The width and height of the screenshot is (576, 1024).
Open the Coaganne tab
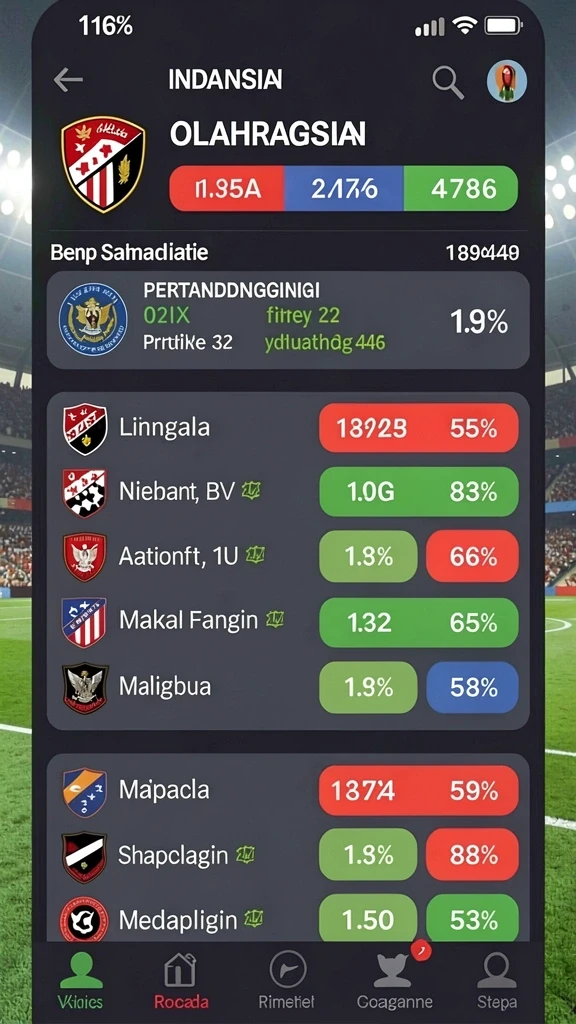tap(394, 981)
